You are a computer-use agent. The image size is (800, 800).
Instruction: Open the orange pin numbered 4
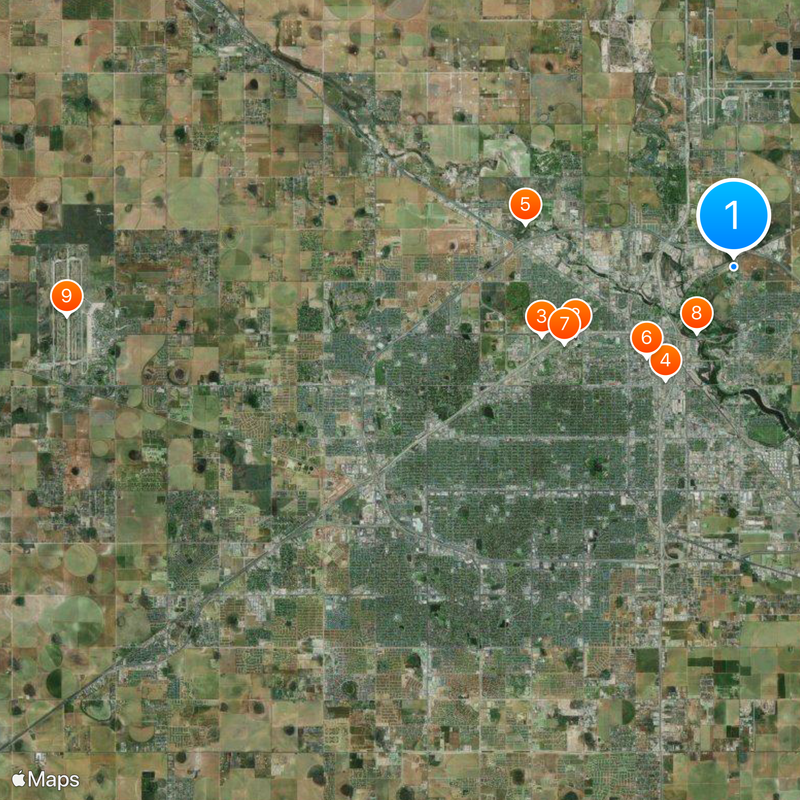[x=666, y=359]
